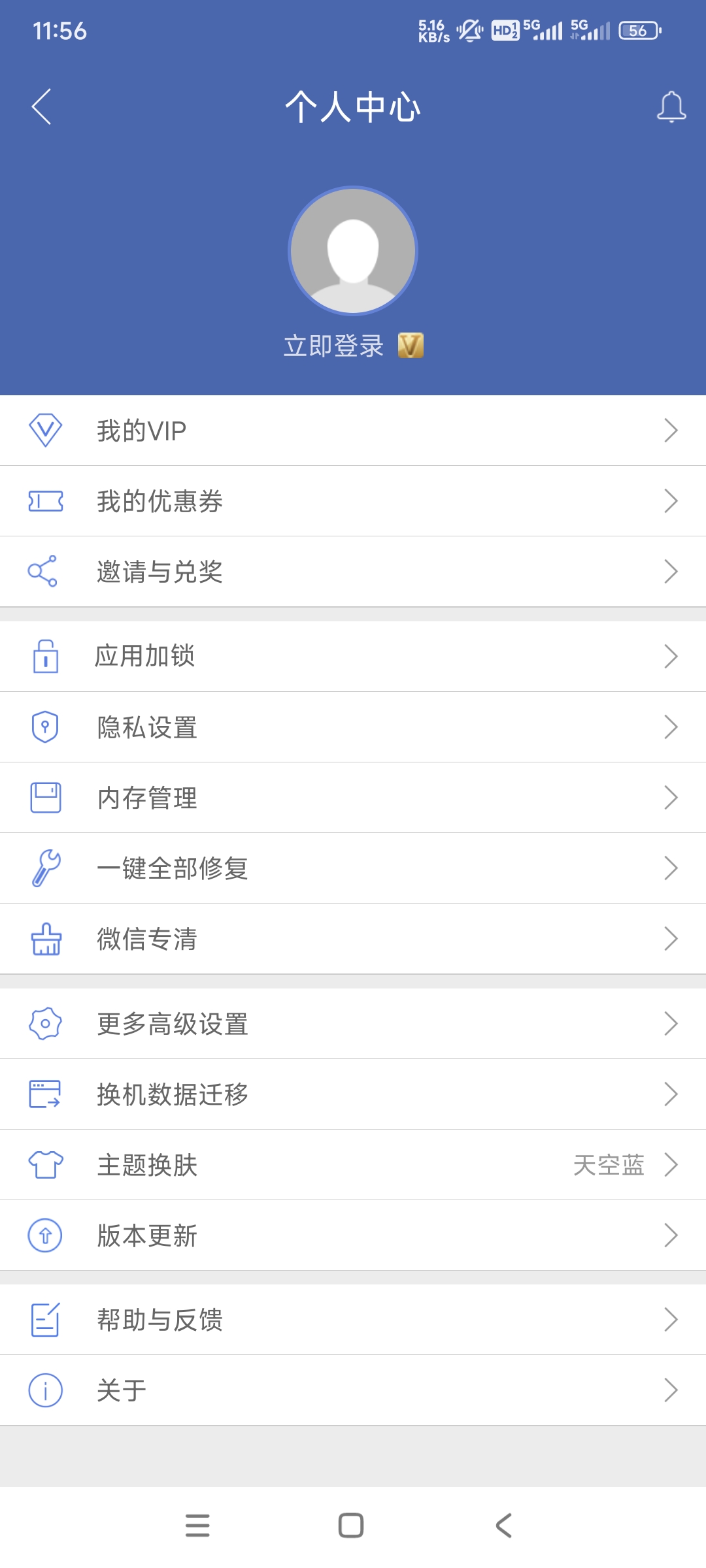The image size is (706, 1568).
Task: Click the 内存管理 storage icon
Action: [44, 797]
